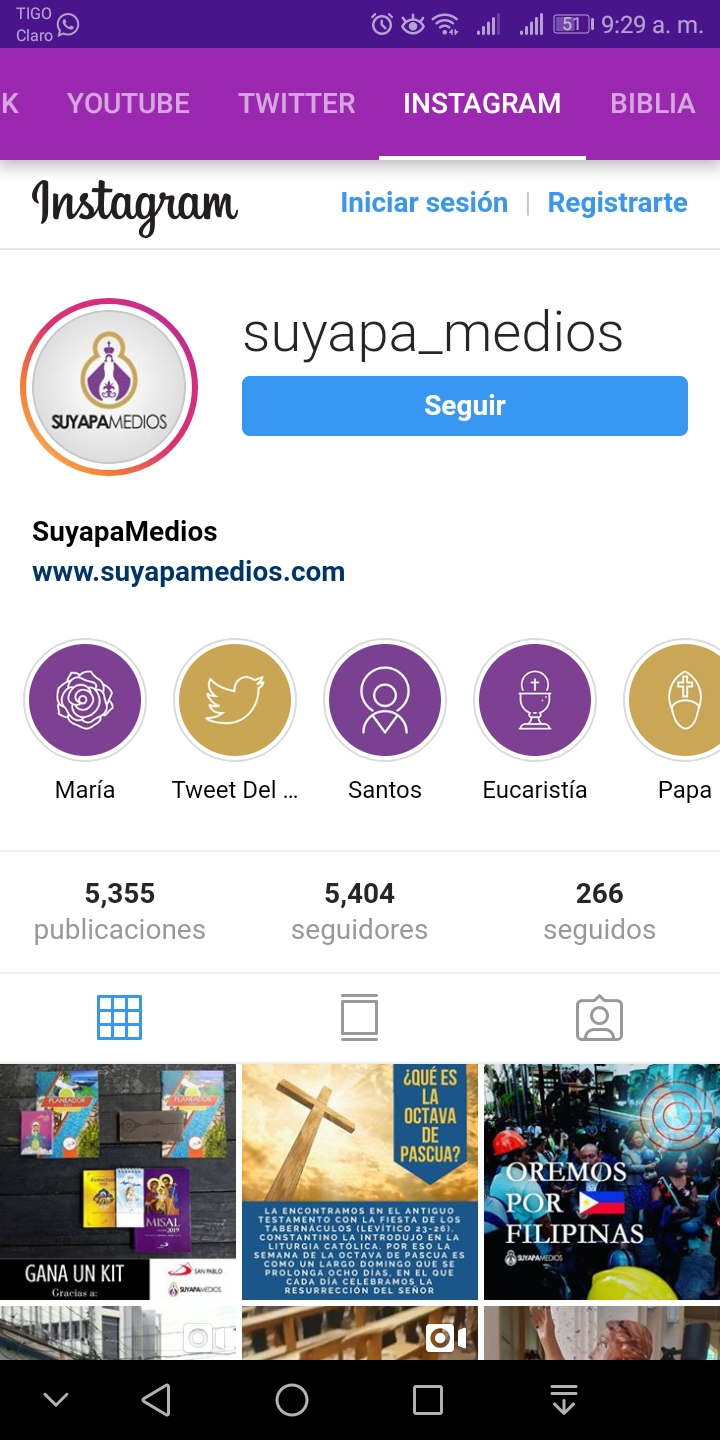This screenshot has height=1440, width=720.
Task: Follow suyapa_medios with the Seguir button
Action: pos(464,406)
